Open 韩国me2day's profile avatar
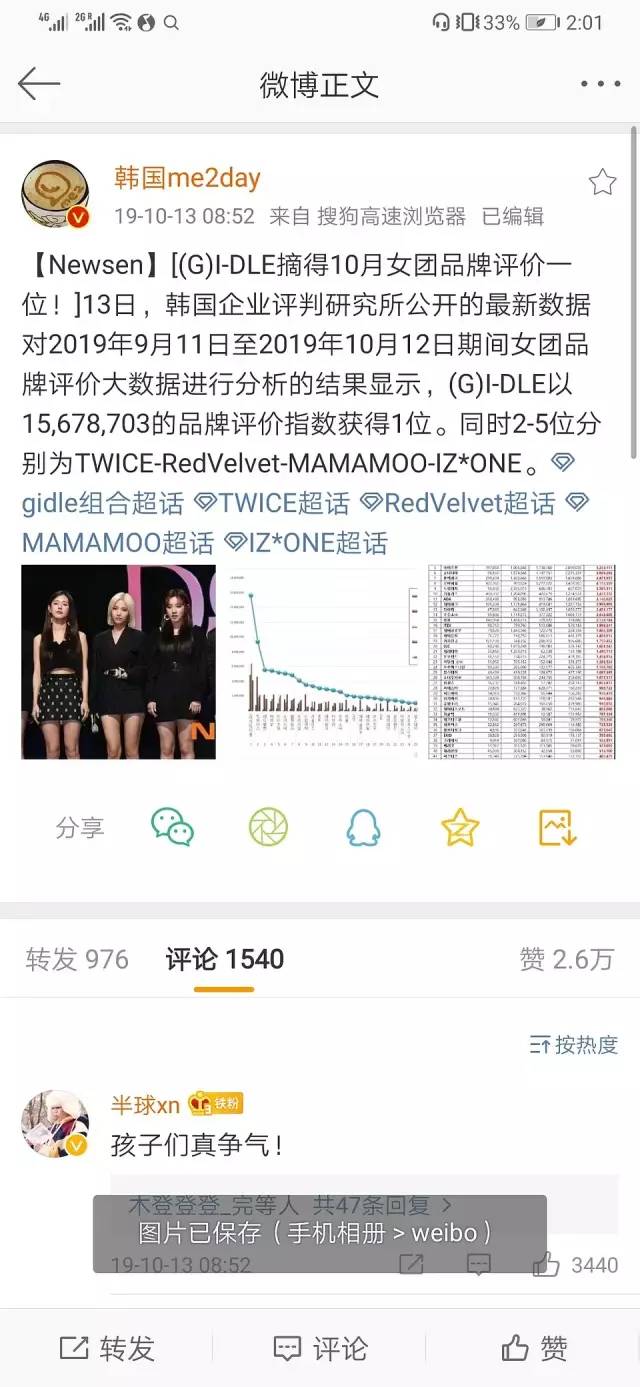640x1387 pixels. click(57, 194)
